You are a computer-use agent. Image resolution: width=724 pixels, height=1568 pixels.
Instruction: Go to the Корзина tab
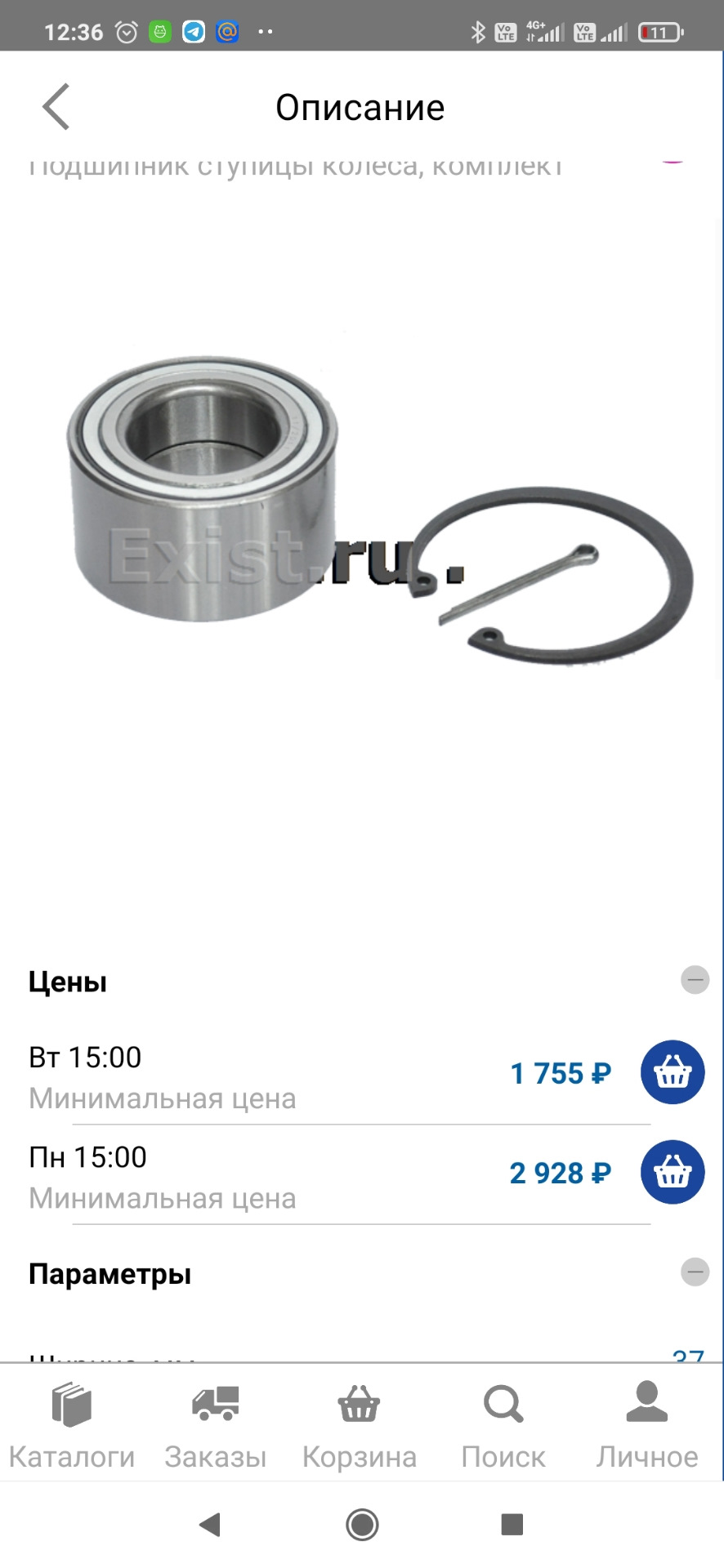[360, 1425]
